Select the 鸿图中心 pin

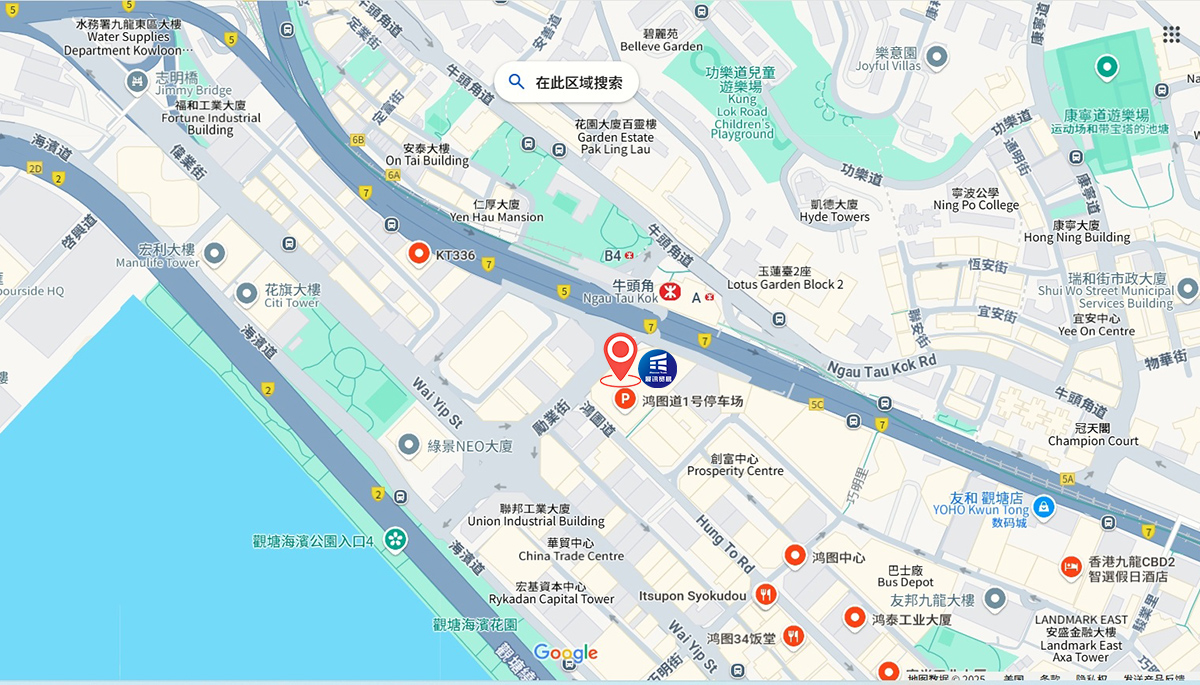(x=795, y=556)
